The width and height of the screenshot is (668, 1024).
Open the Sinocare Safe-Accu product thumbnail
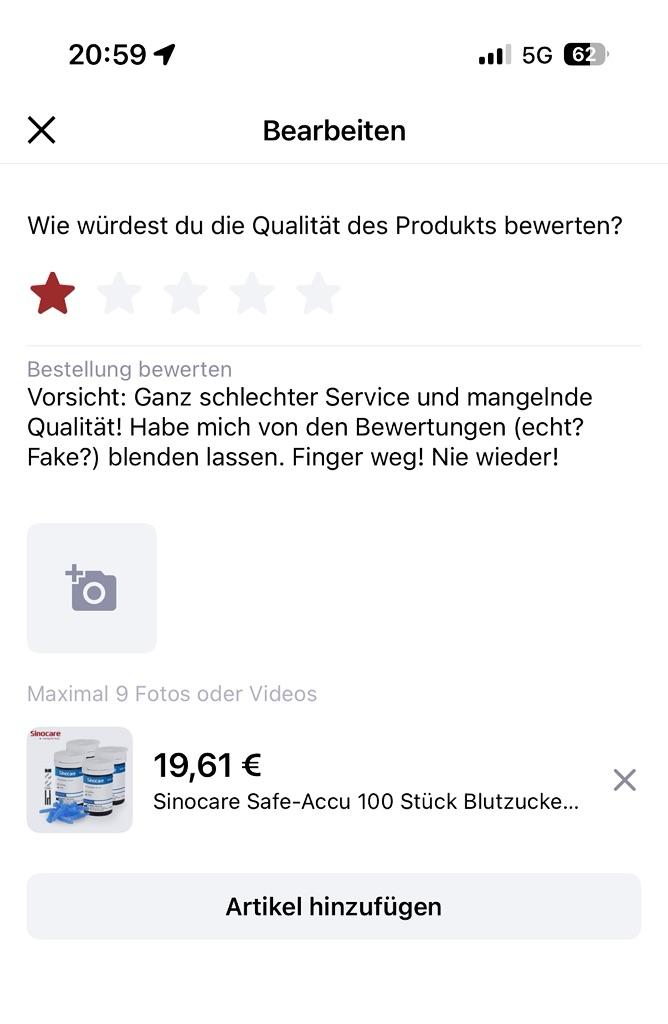coord(80,780)
